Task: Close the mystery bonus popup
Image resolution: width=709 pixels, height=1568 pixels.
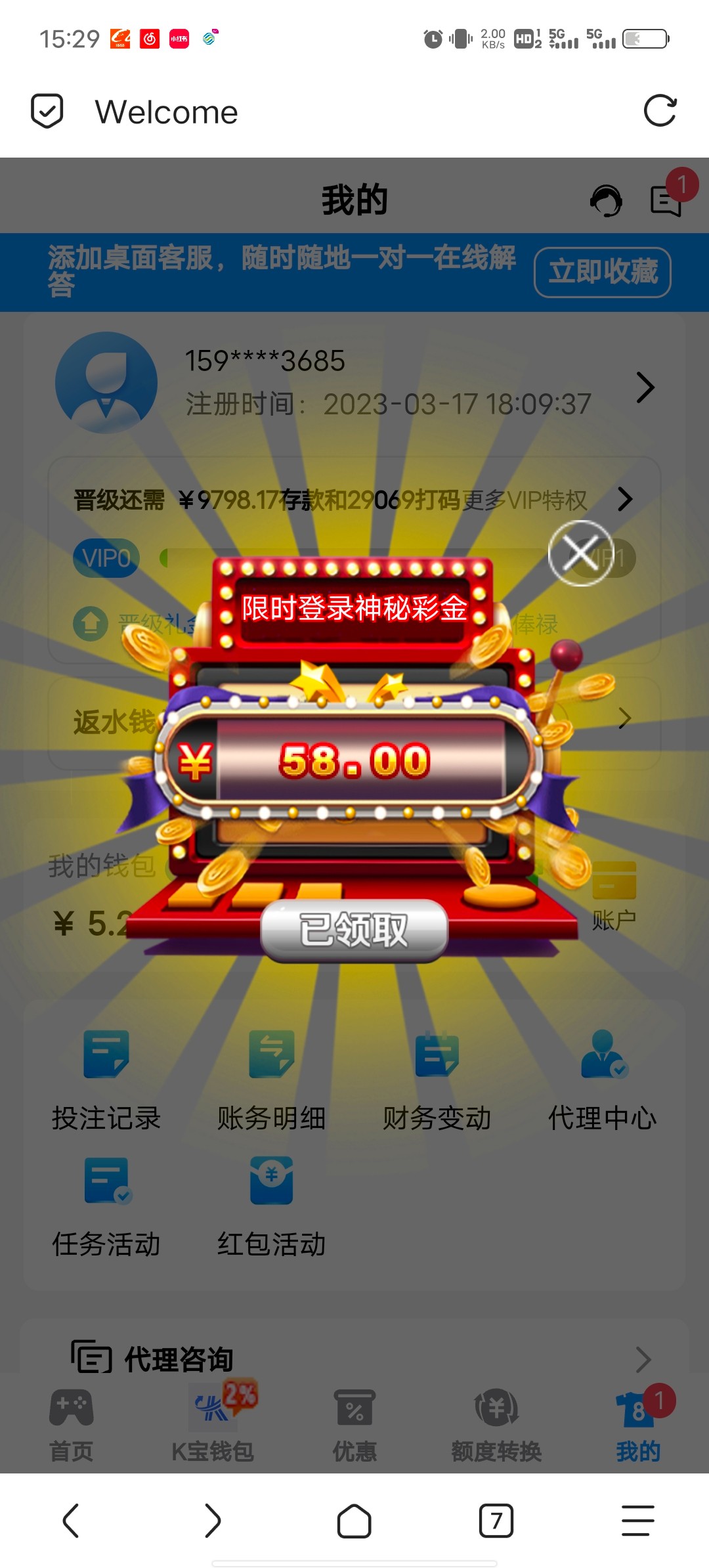Action: pos(581,553)
